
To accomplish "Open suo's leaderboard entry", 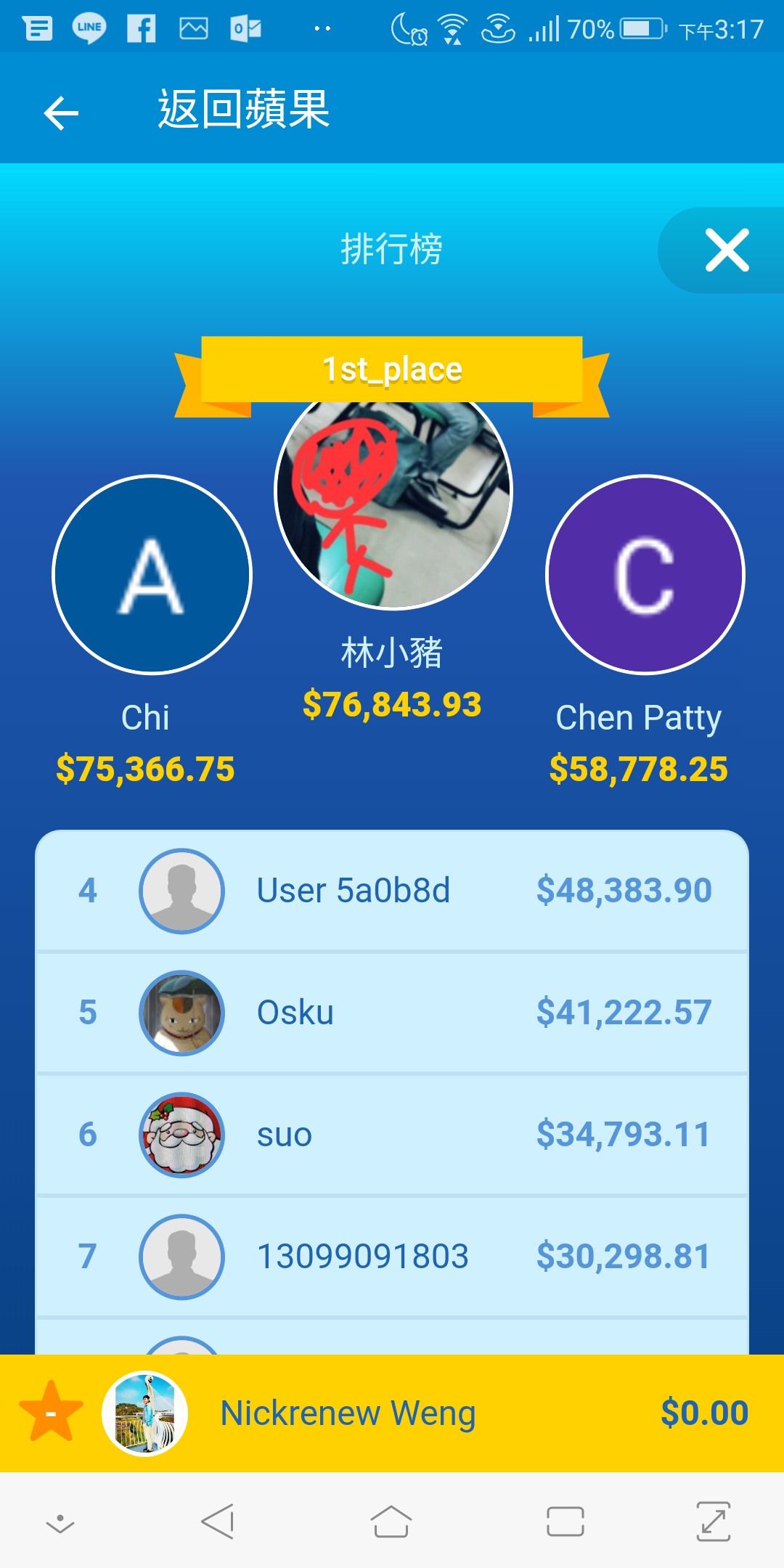I will (x=392, y=1135).
